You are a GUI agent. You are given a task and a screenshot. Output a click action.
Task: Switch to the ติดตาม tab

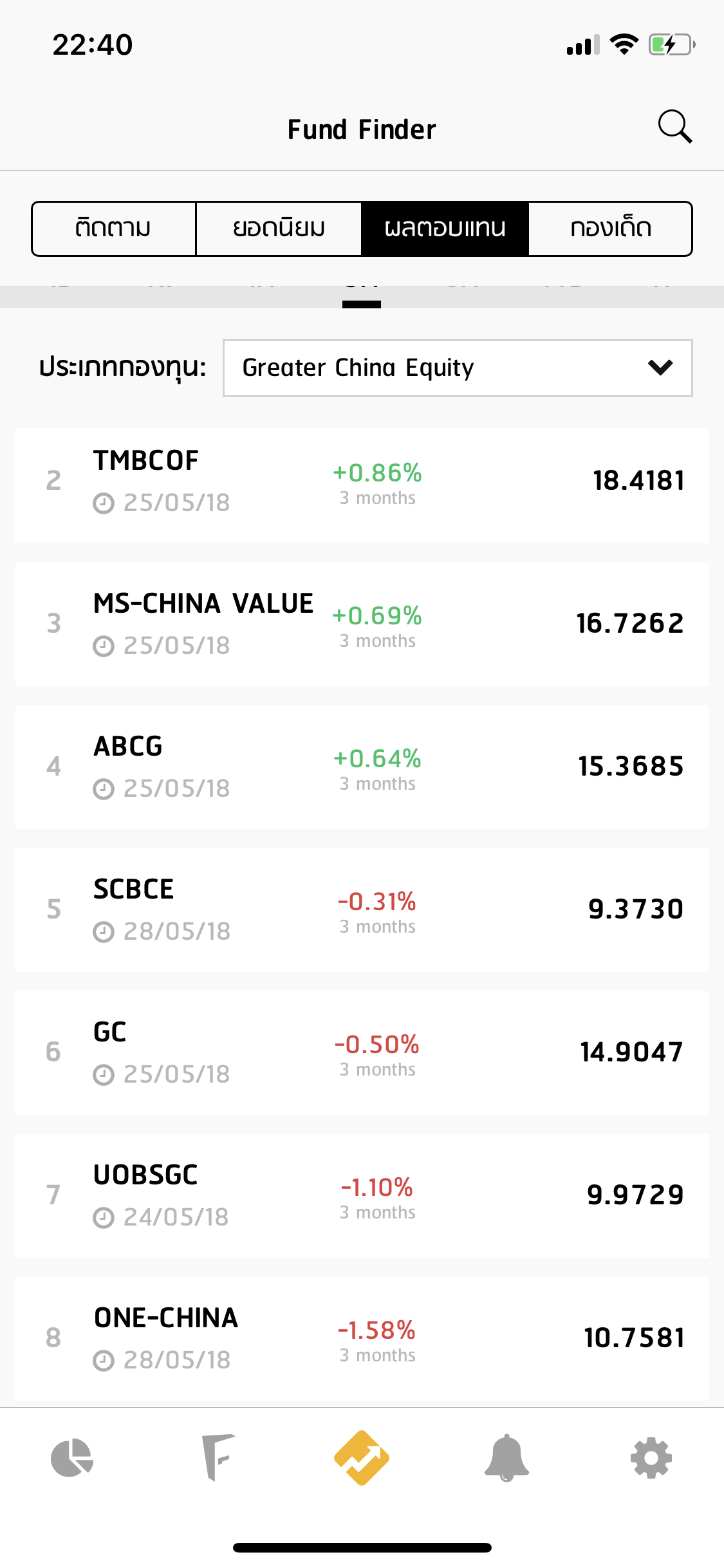point(114,229)
